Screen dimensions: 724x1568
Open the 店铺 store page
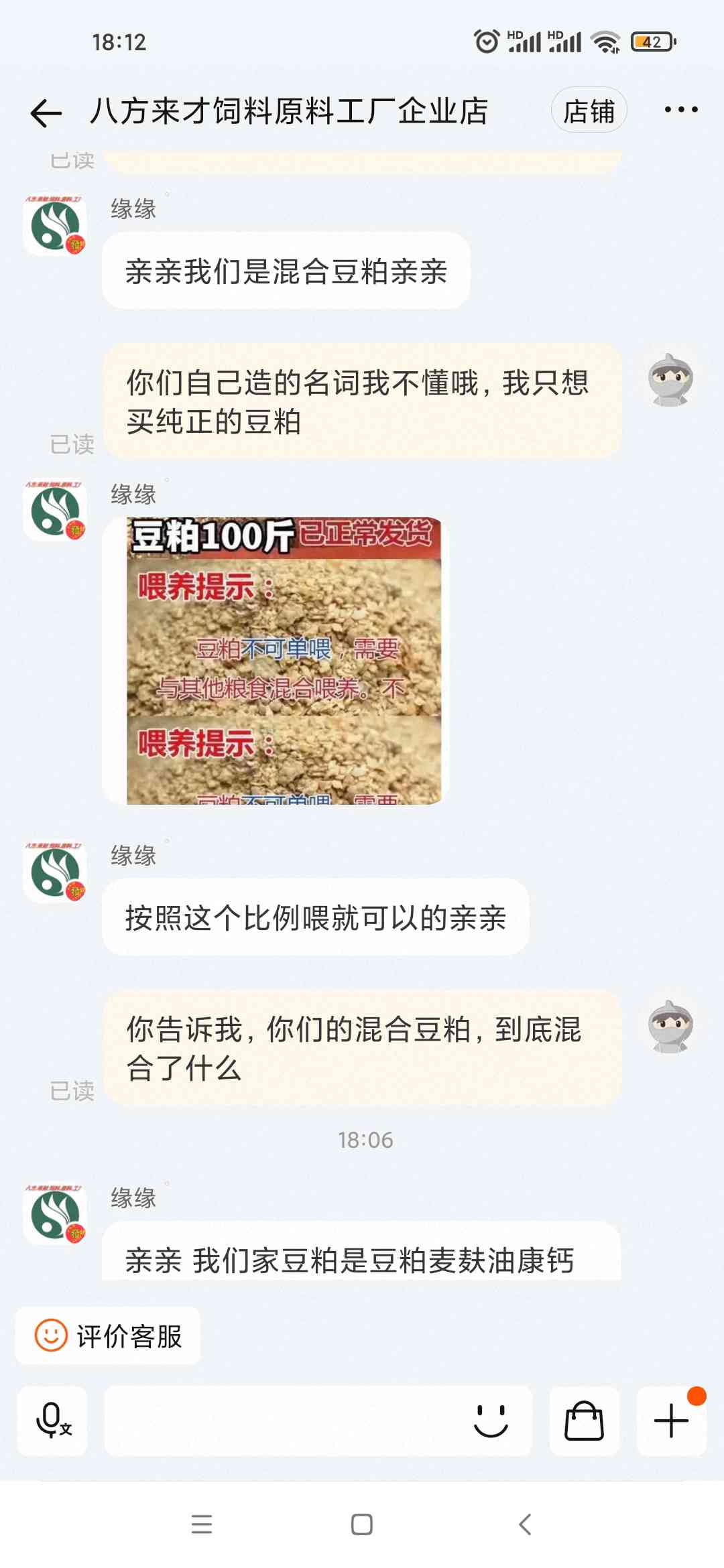pos(589,111)
